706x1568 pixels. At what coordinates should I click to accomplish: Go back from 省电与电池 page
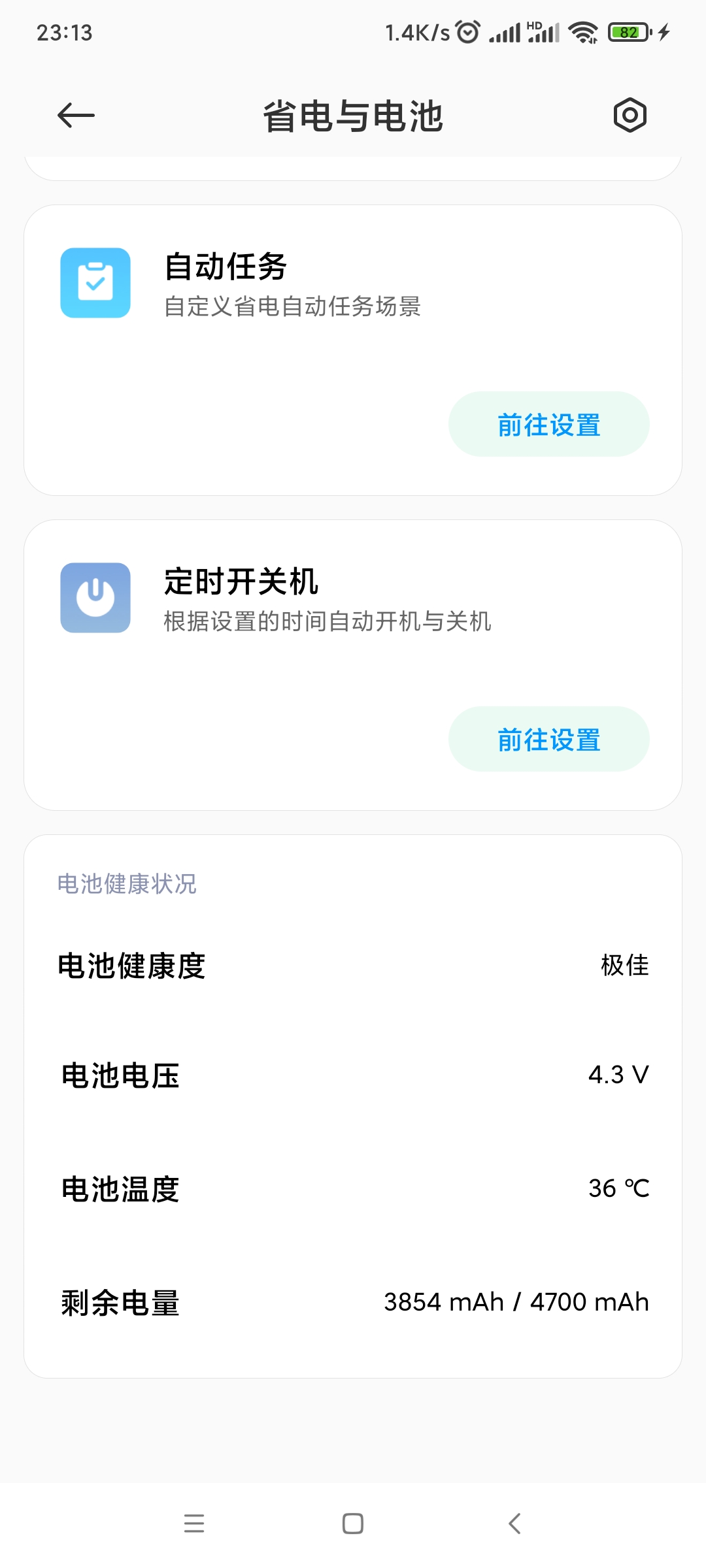[76, 116]
